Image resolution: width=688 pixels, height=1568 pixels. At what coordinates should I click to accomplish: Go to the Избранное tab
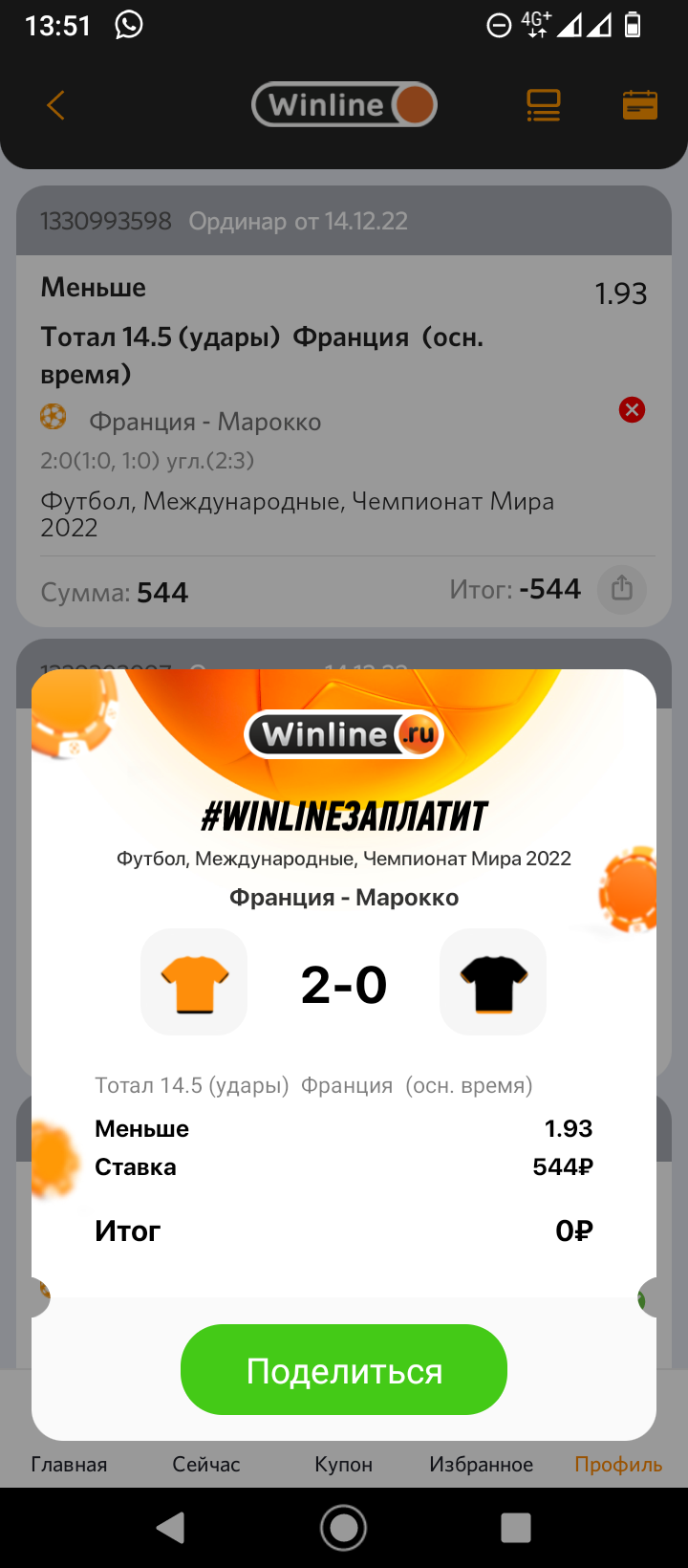tap(481, 1464)
